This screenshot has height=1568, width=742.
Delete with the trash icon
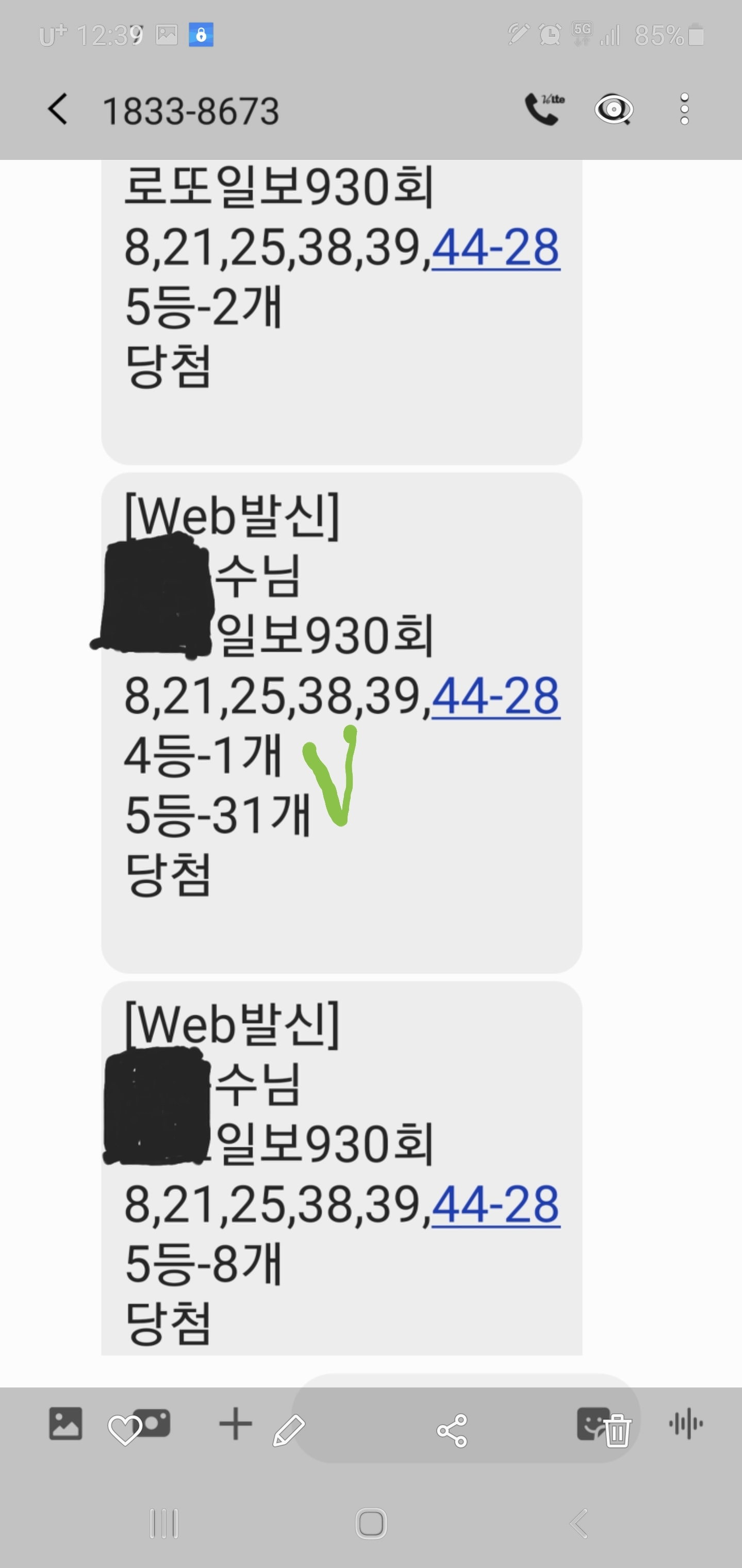(x=617, y=1430)
